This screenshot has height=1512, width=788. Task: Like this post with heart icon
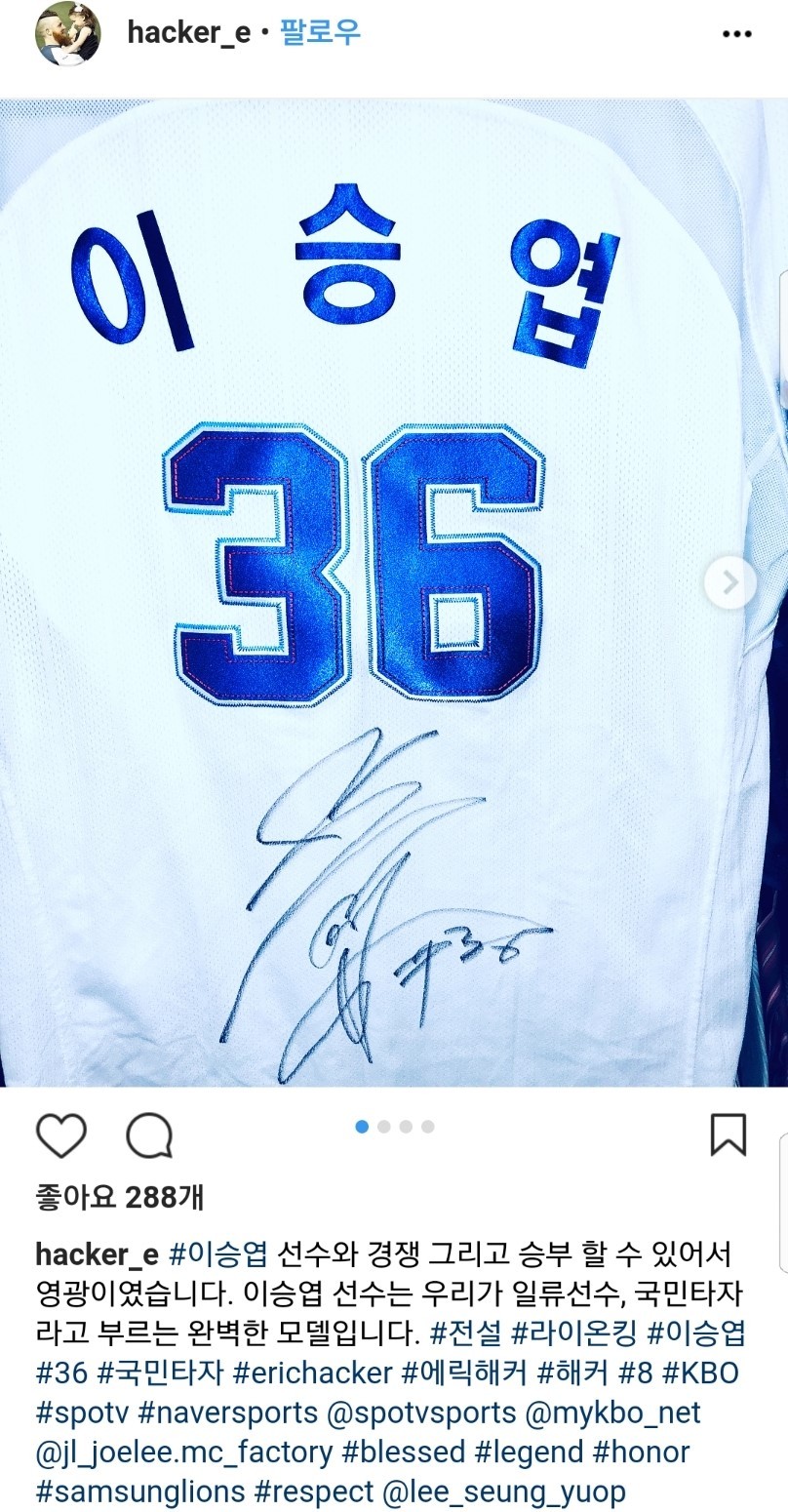click(x=61, y=1136)
